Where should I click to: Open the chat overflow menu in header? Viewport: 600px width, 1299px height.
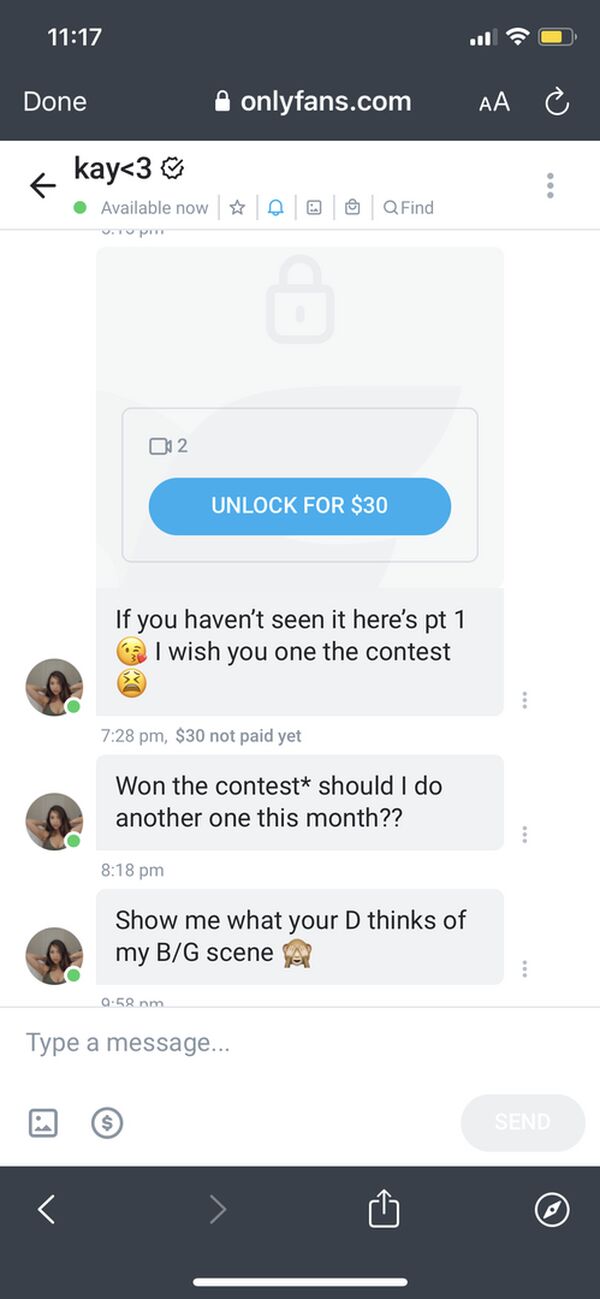pos(550,185)
